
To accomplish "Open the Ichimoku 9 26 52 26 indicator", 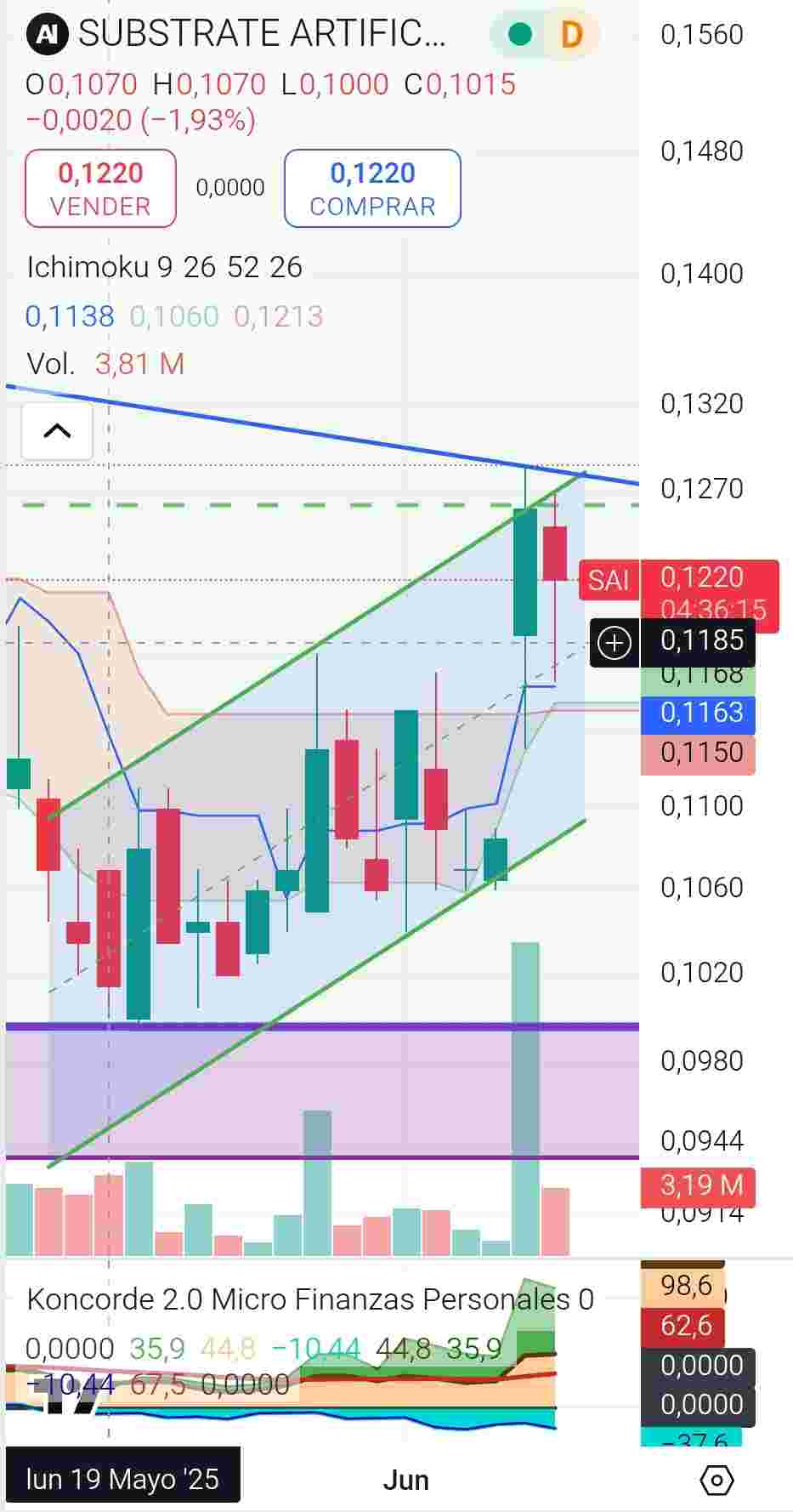I will click(x=164, y=267).
